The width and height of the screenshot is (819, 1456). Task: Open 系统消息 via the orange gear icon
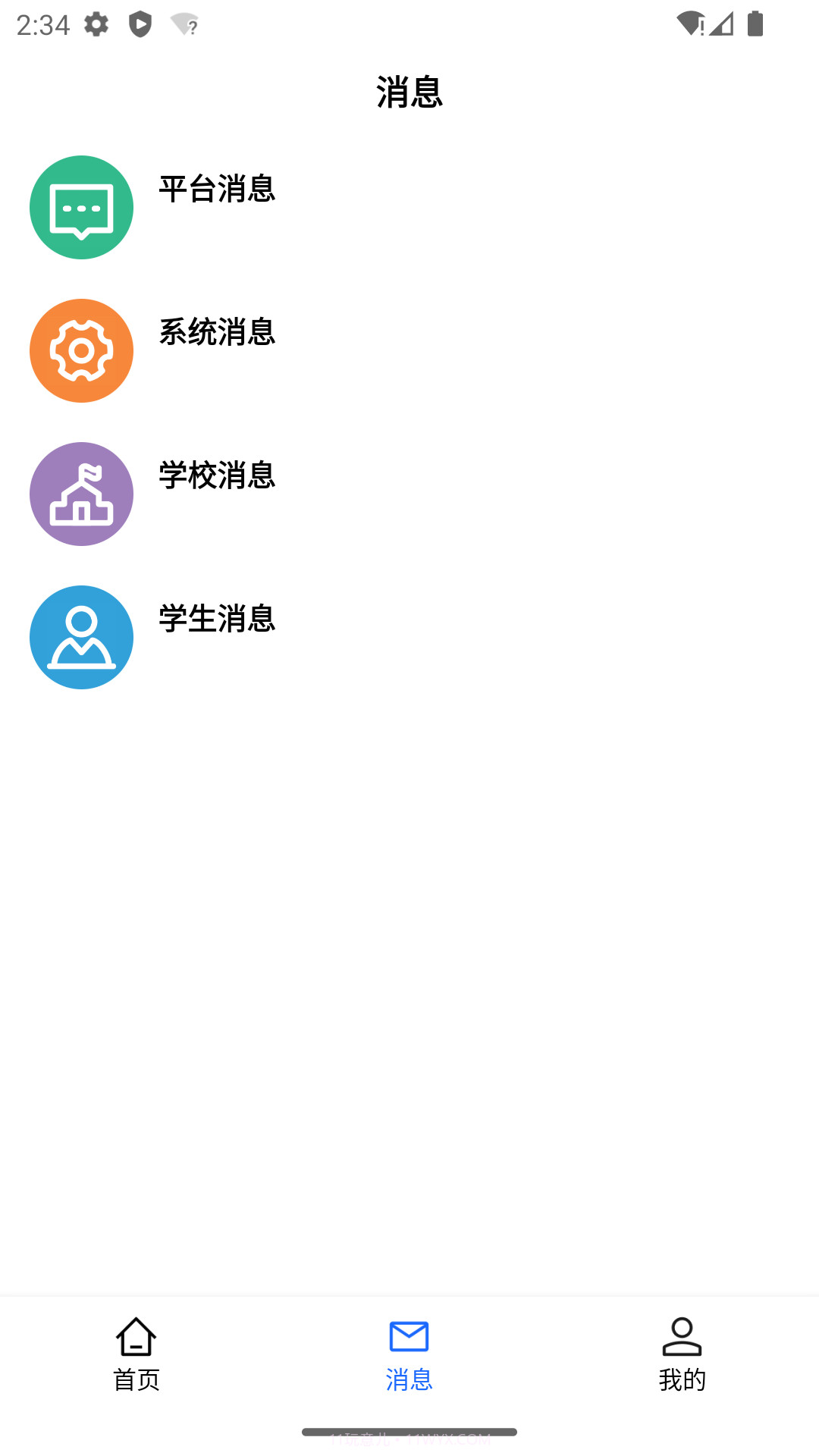pyautogui.click(x=81, y=350)
